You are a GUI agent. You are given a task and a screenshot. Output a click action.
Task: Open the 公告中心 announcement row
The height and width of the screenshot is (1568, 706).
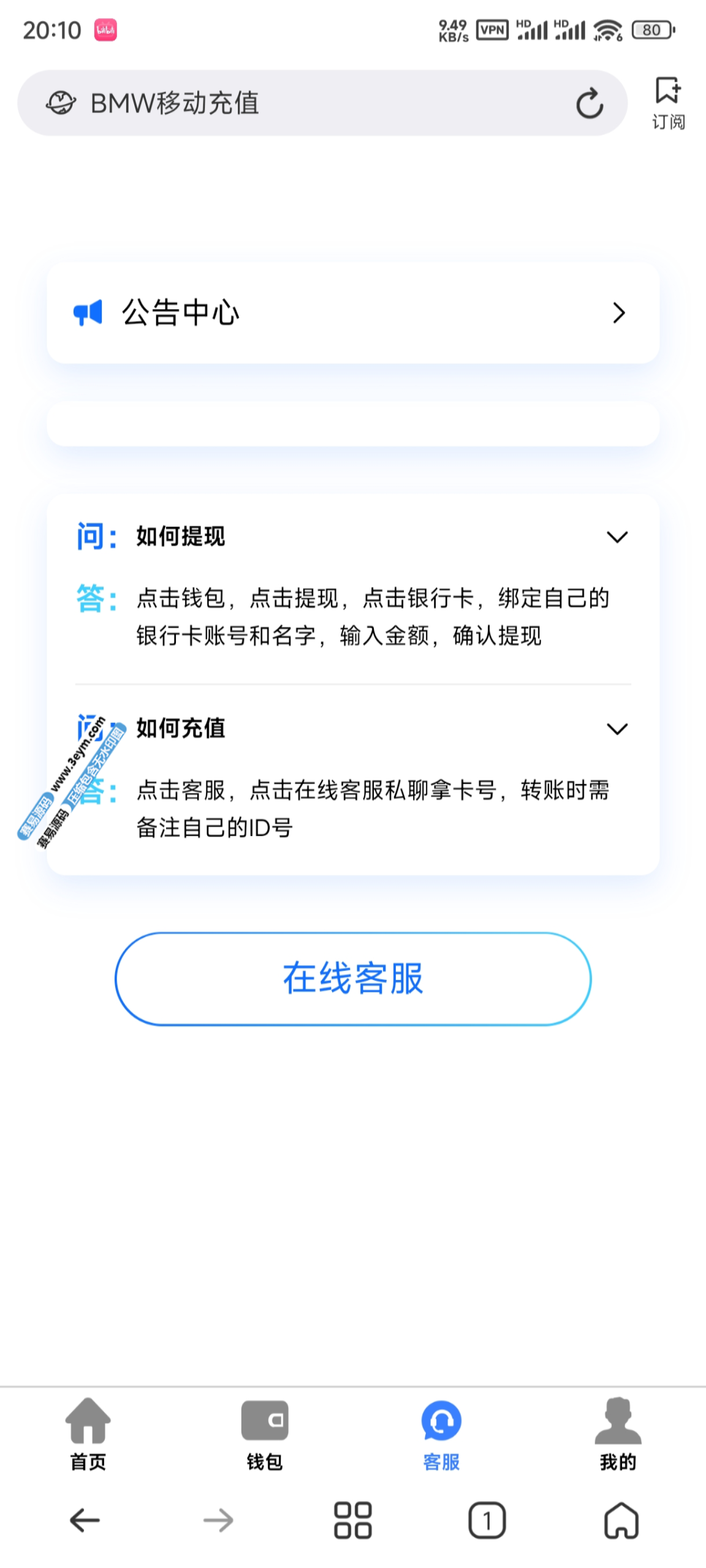tap(352, 313)
